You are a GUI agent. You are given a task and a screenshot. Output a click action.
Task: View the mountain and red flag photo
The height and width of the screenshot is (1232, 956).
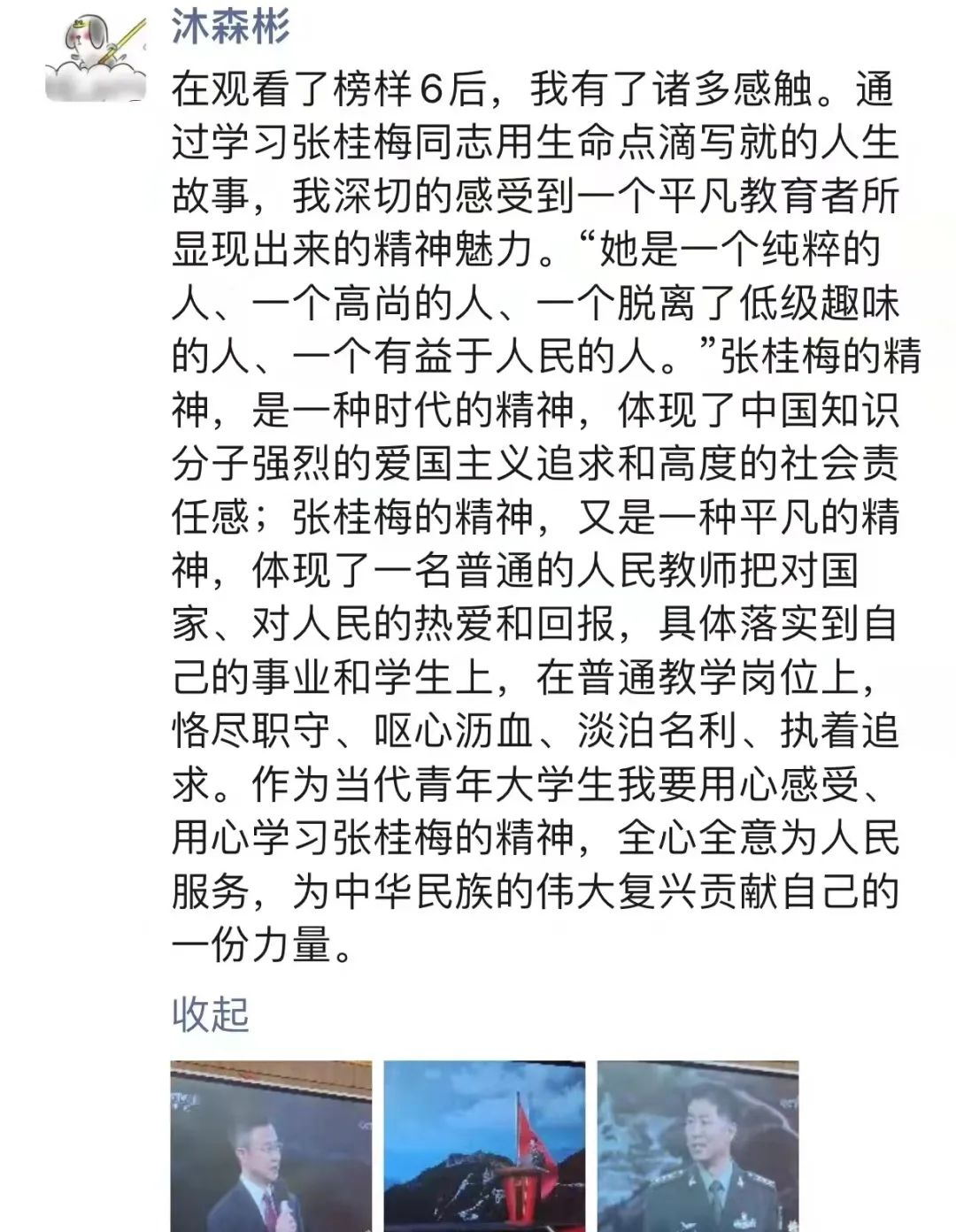484,1145
